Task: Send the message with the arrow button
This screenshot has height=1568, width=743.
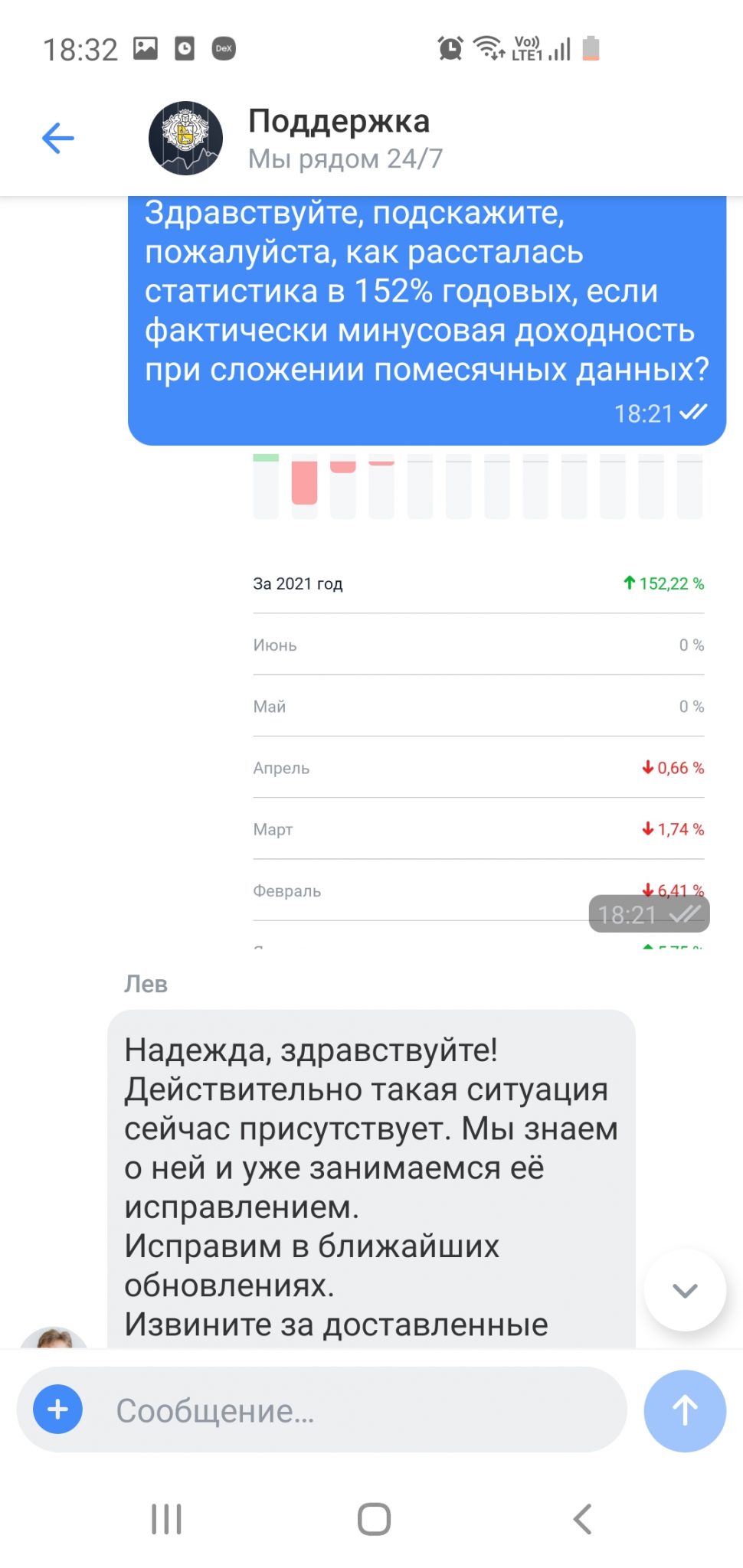Action: [685, 1410]
